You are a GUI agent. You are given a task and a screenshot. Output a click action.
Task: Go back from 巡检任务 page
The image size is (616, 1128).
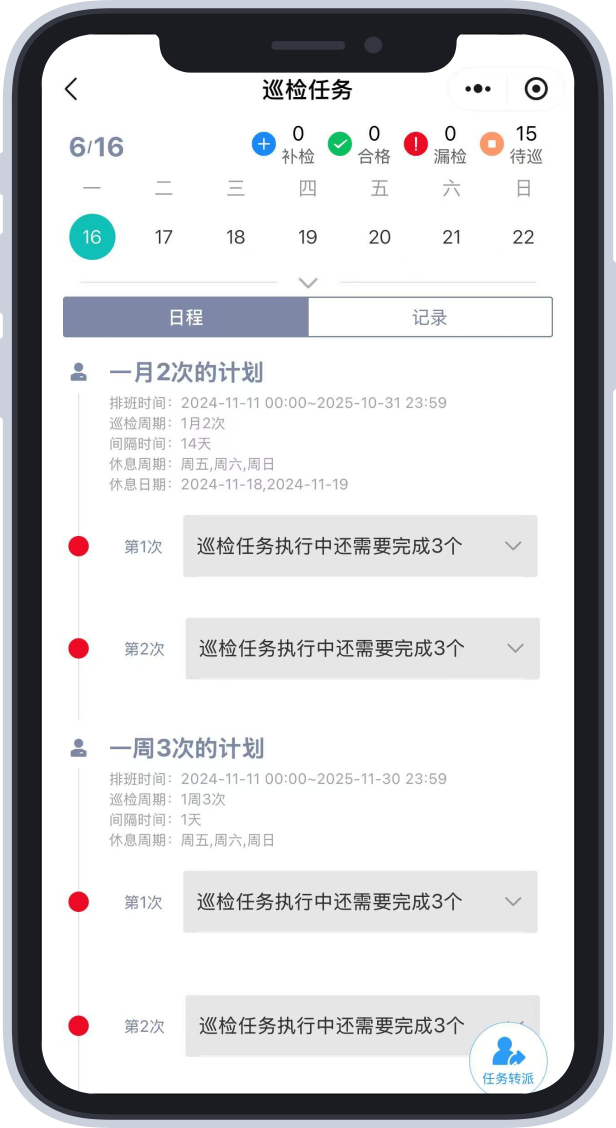(71, 89)
